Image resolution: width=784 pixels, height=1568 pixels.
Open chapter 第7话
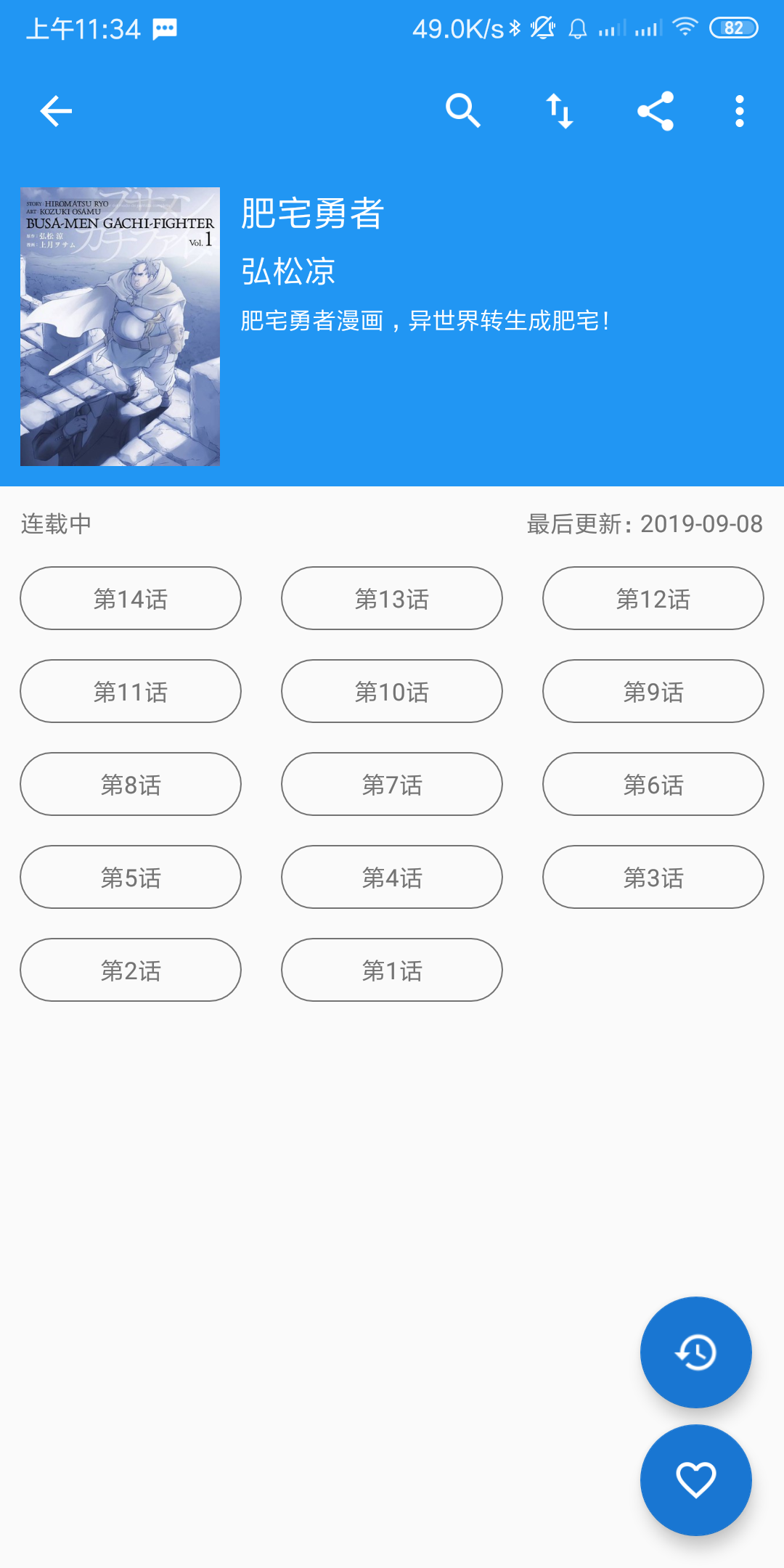(x=392, y=785)
